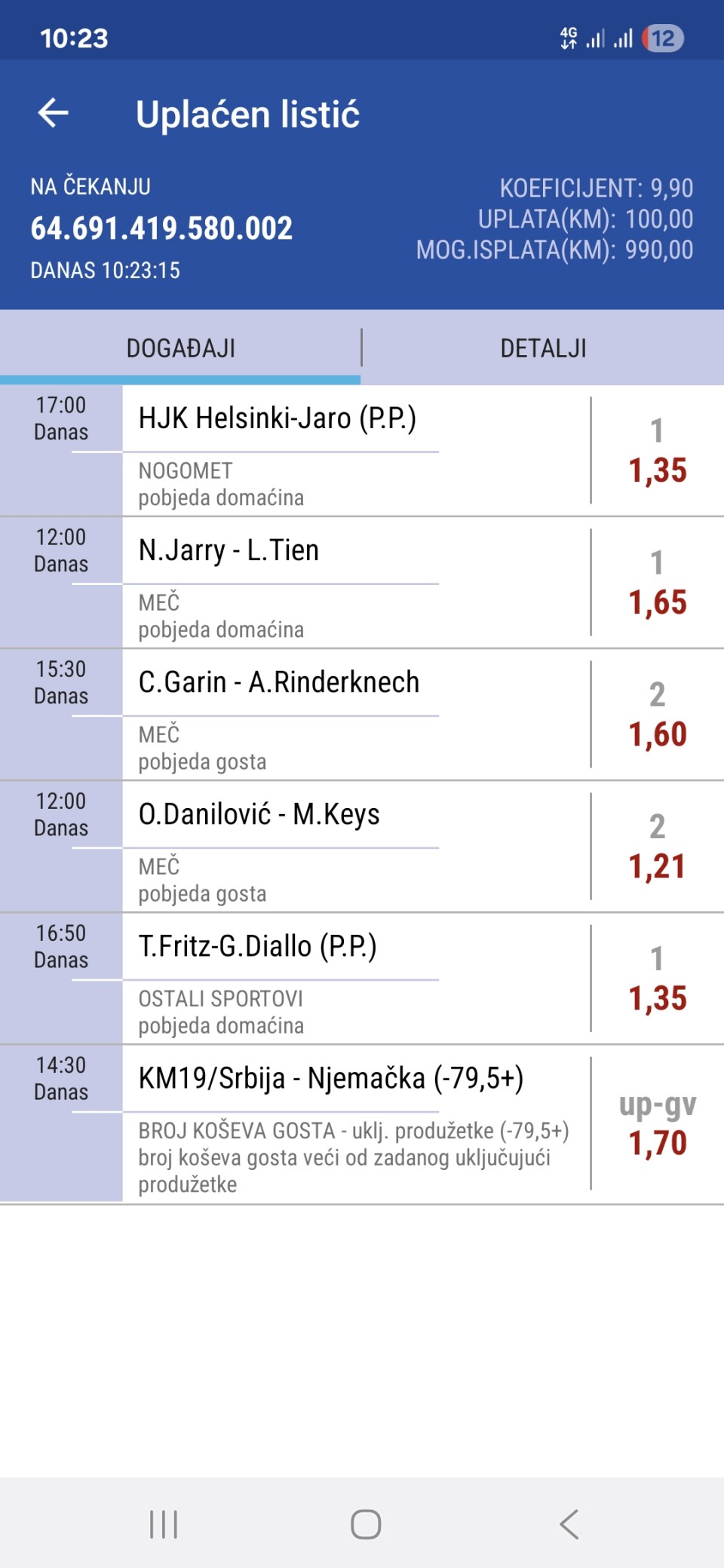Open the recent apps view
This screenshot has height=1568, width=724.
click(164, 1524)
